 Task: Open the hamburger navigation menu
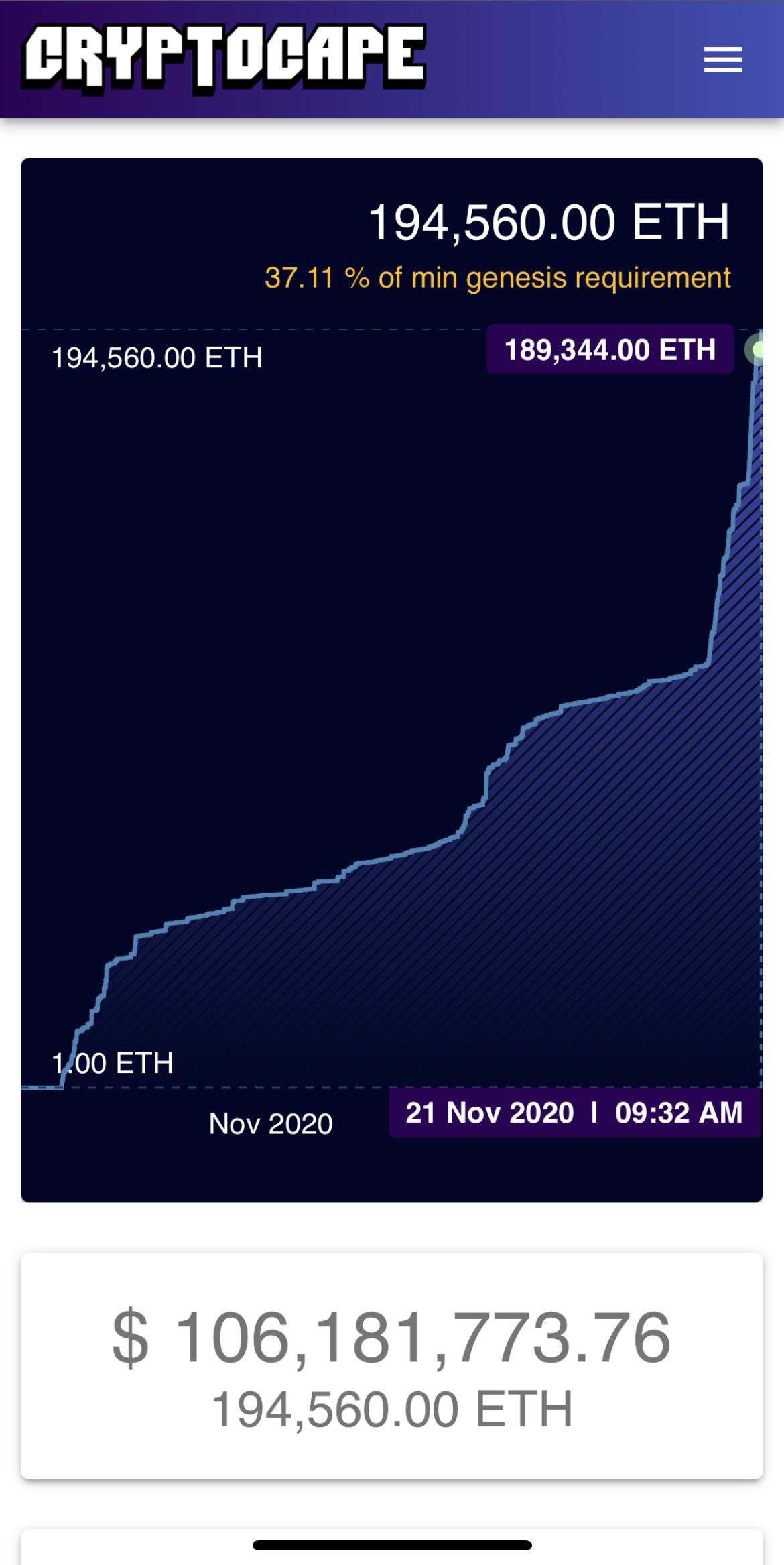722,60
